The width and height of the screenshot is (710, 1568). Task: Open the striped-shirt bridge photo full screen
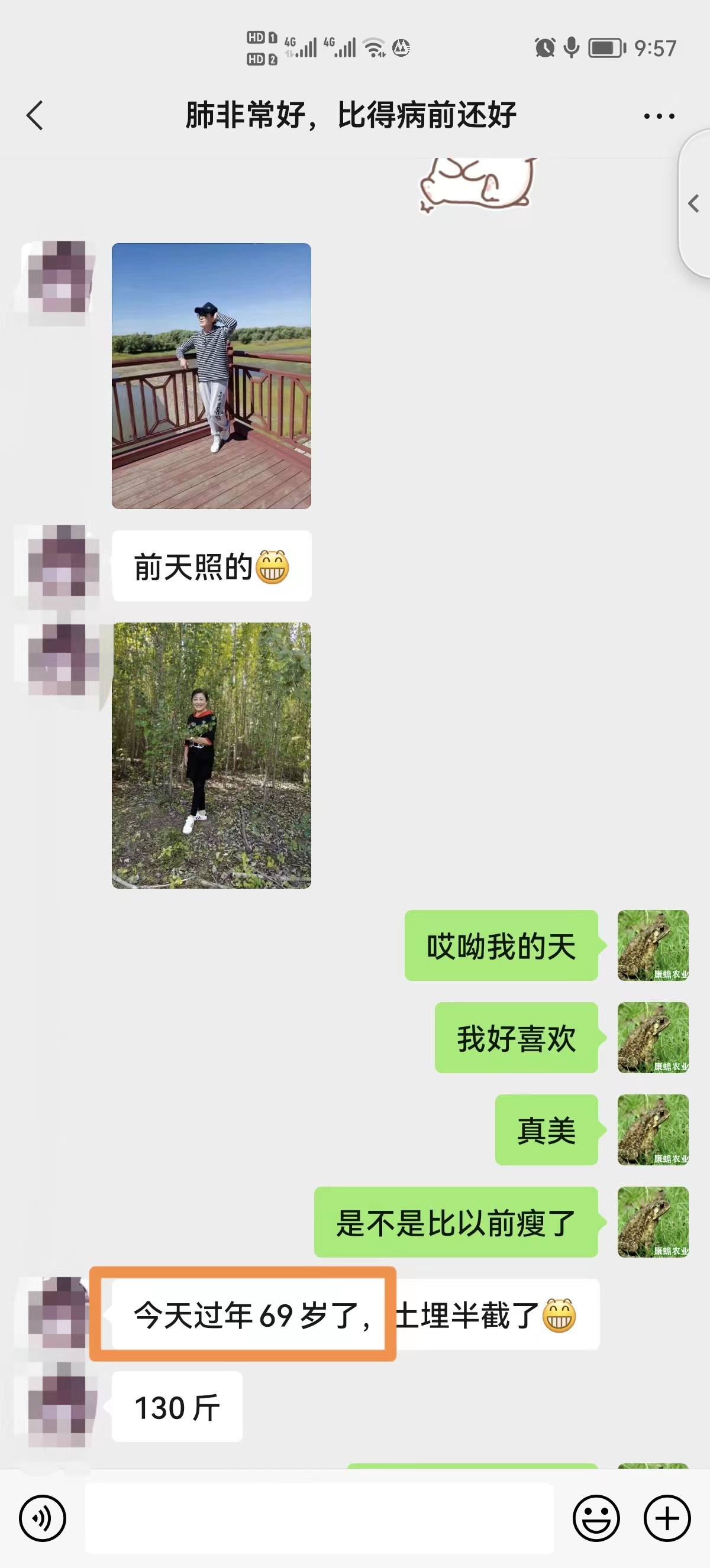click(x=211, y=376)
